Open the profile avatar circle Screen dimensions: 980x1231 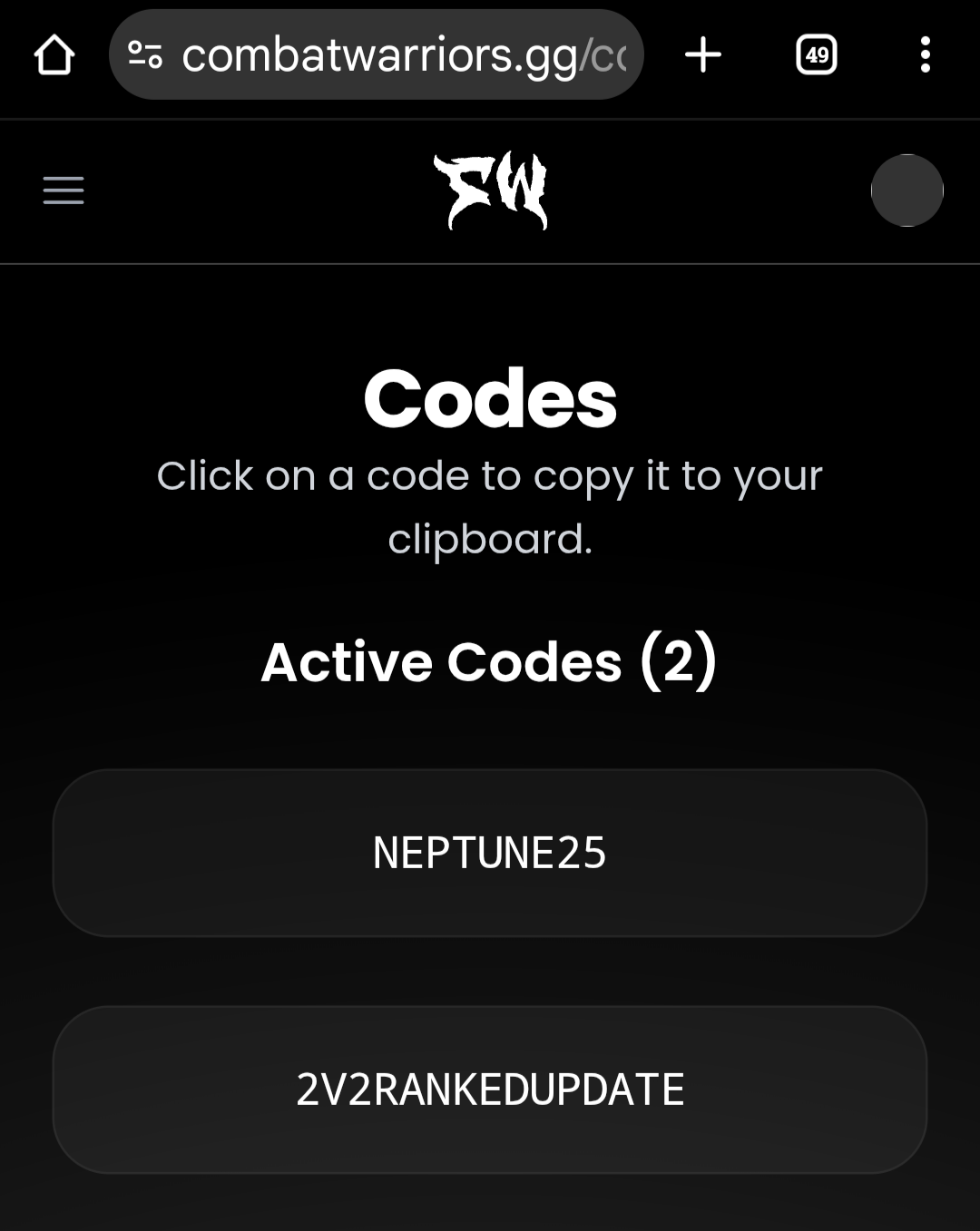pyautogui.click(x=906, y=191)
